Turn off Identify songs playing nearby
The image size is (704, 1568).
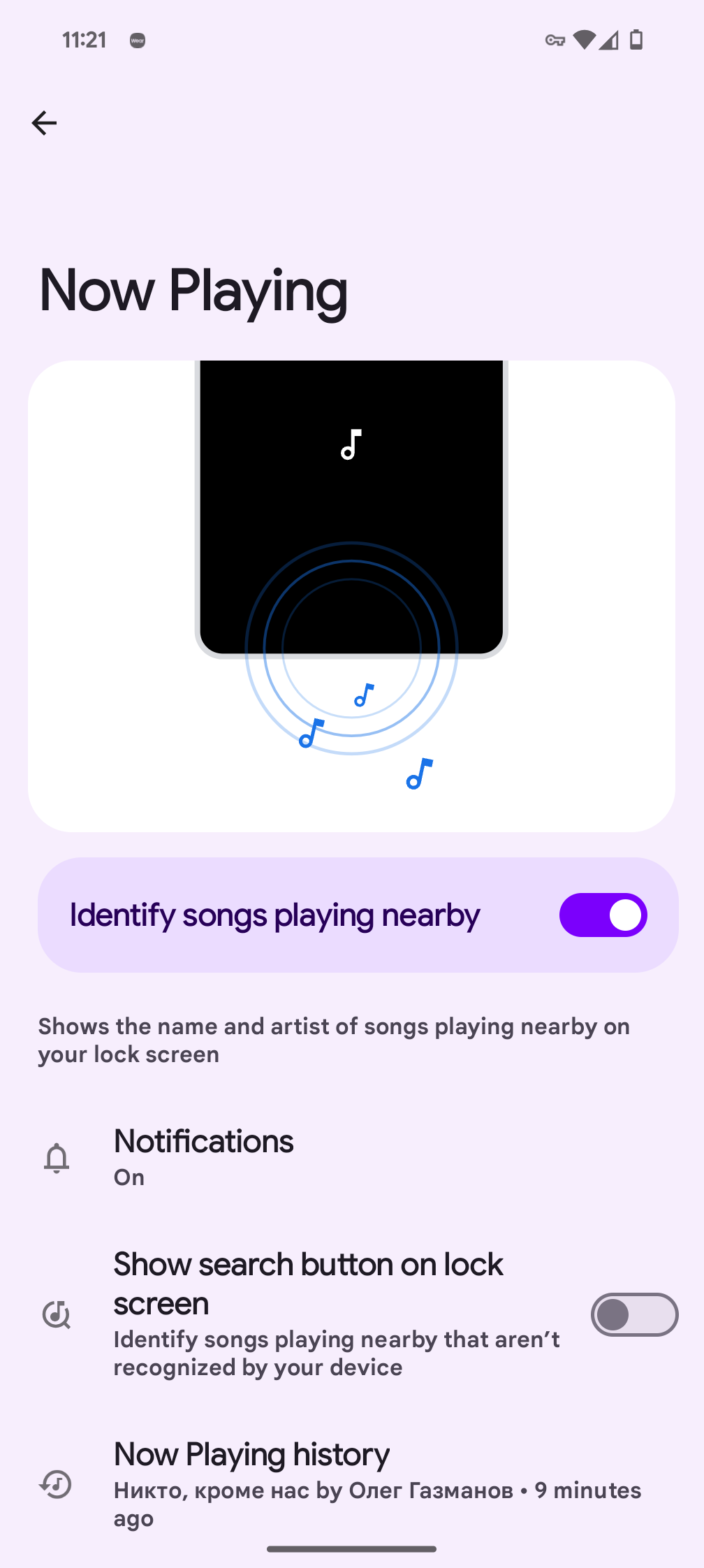click(603, 915)
